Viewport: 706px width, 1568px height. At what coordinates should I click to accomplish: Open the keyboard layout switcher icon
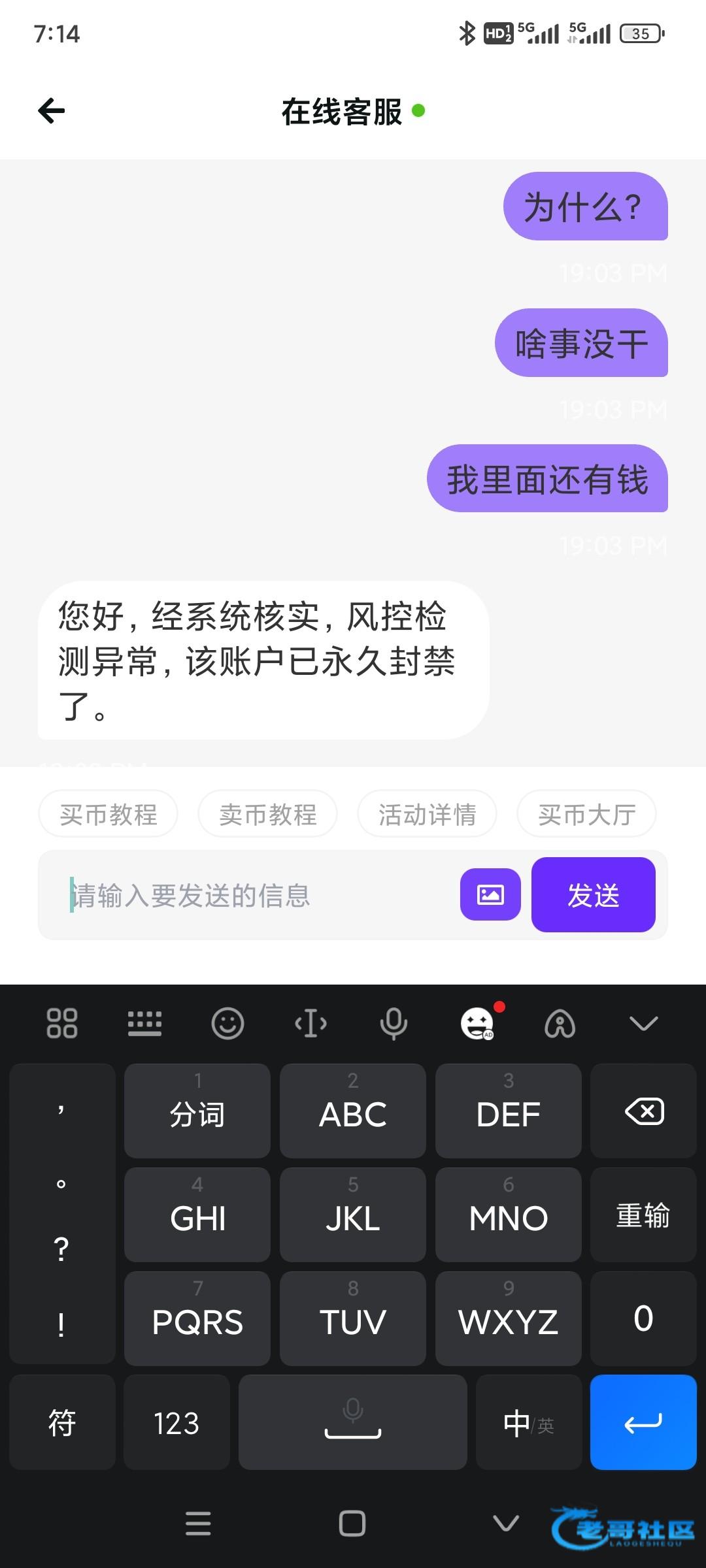click(144, 1023)
